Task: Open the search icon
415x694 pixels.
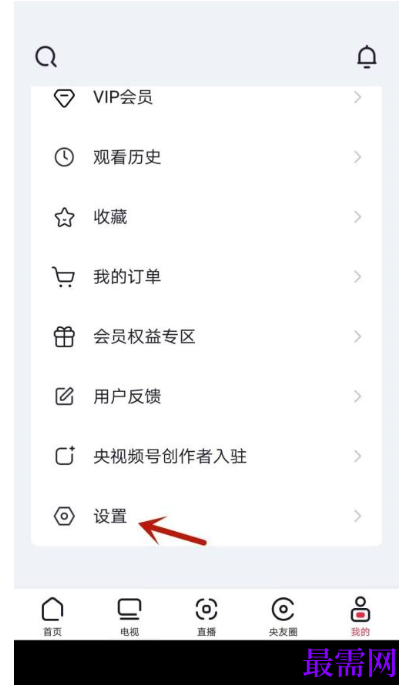Action: pos(46,57)
